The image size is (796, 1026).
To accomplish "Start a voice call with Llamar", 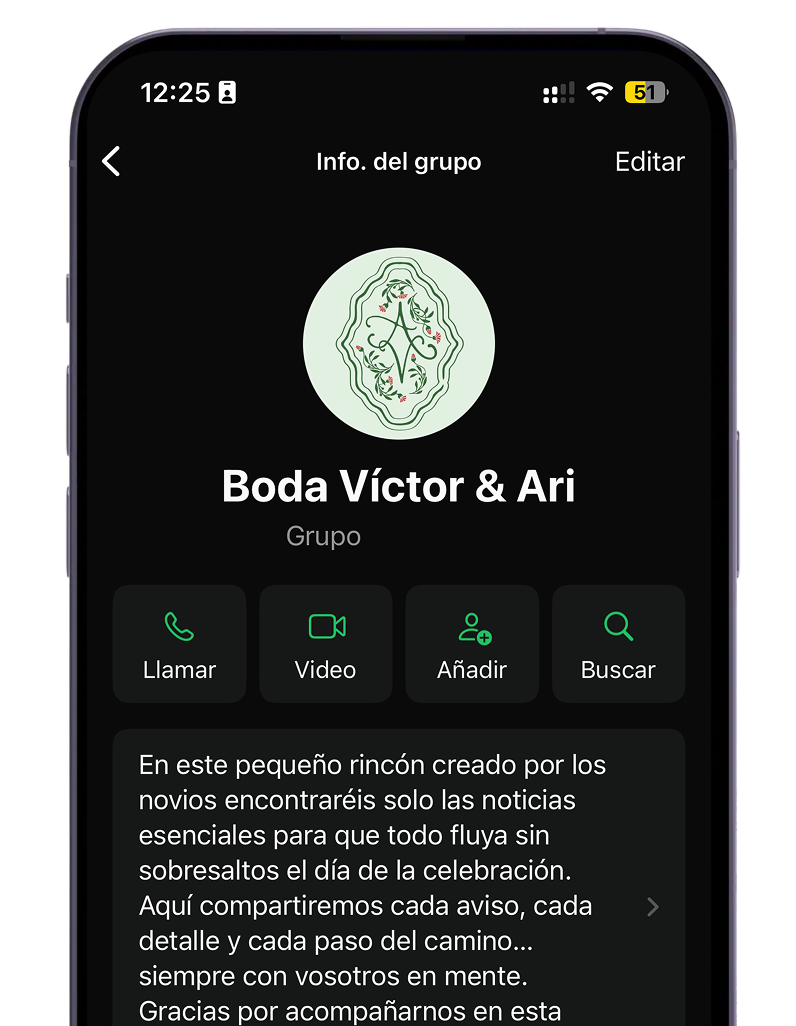I will 179,644.
